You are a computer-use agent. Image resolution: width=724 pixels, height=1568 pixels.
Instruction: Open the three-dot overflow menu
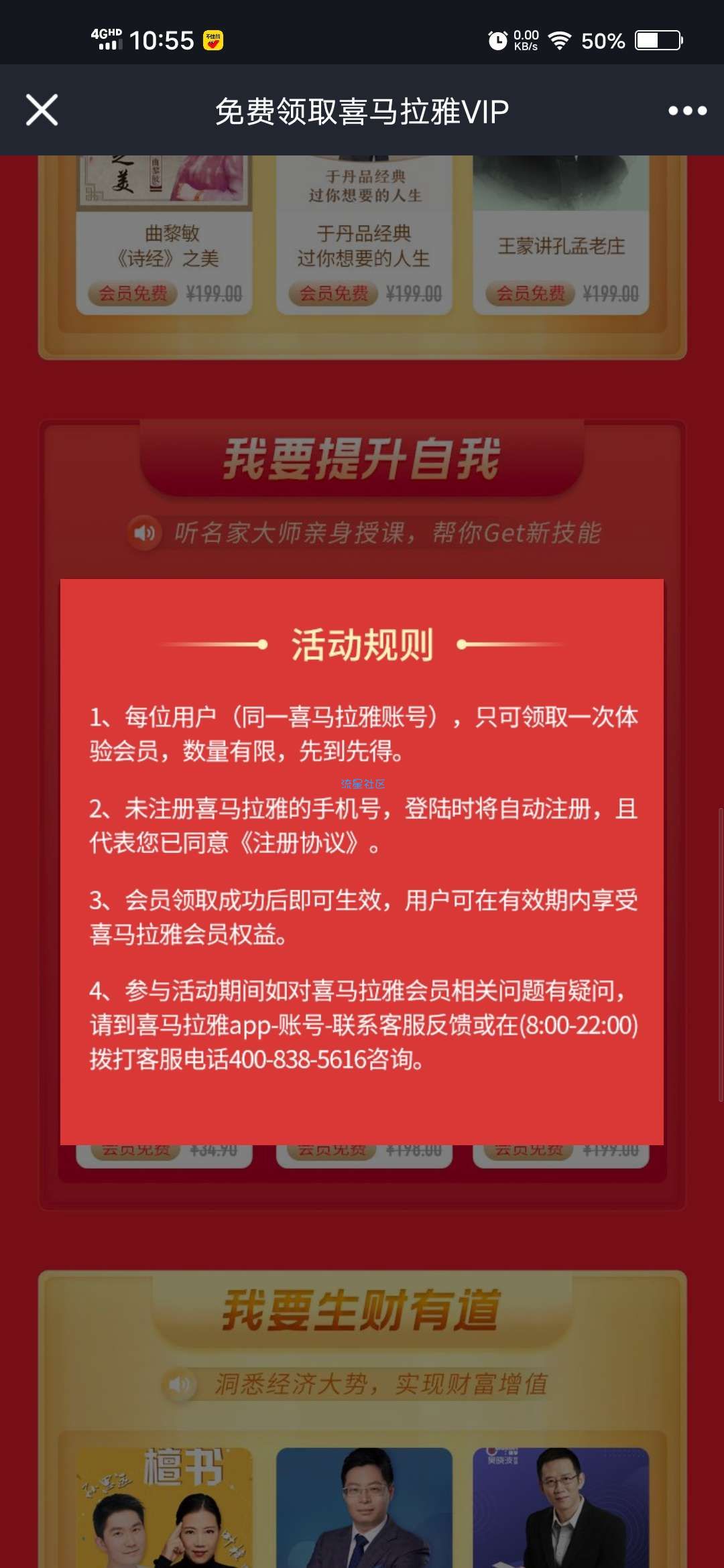pyautogui.click(x=687, y=111)
